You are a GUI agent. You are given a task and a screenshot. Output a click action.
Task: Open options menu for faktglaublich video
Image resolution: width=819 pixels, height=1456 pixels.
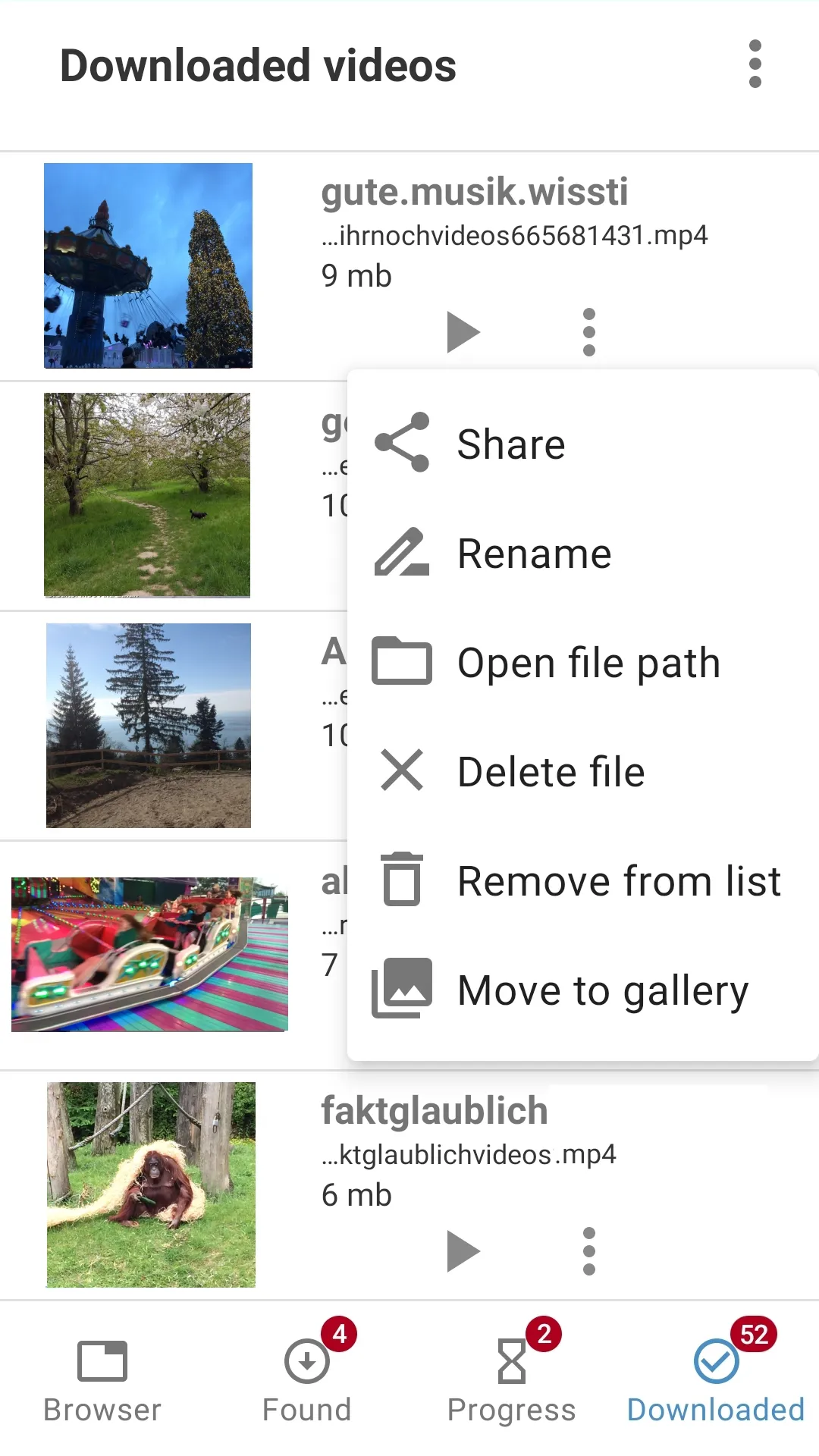pyautogui.click(x=589, y=1251)
